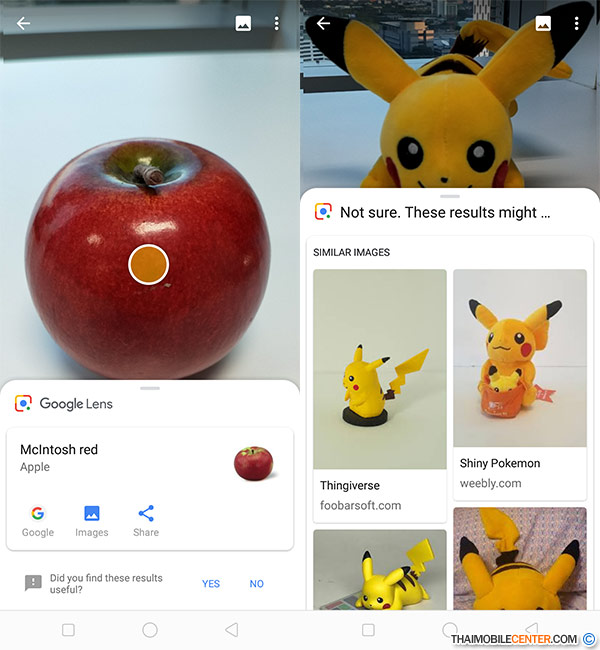Screen dimensions: 600x650
Task: Open gallery picker on the Pikachu screen
Action: point(543,23)
